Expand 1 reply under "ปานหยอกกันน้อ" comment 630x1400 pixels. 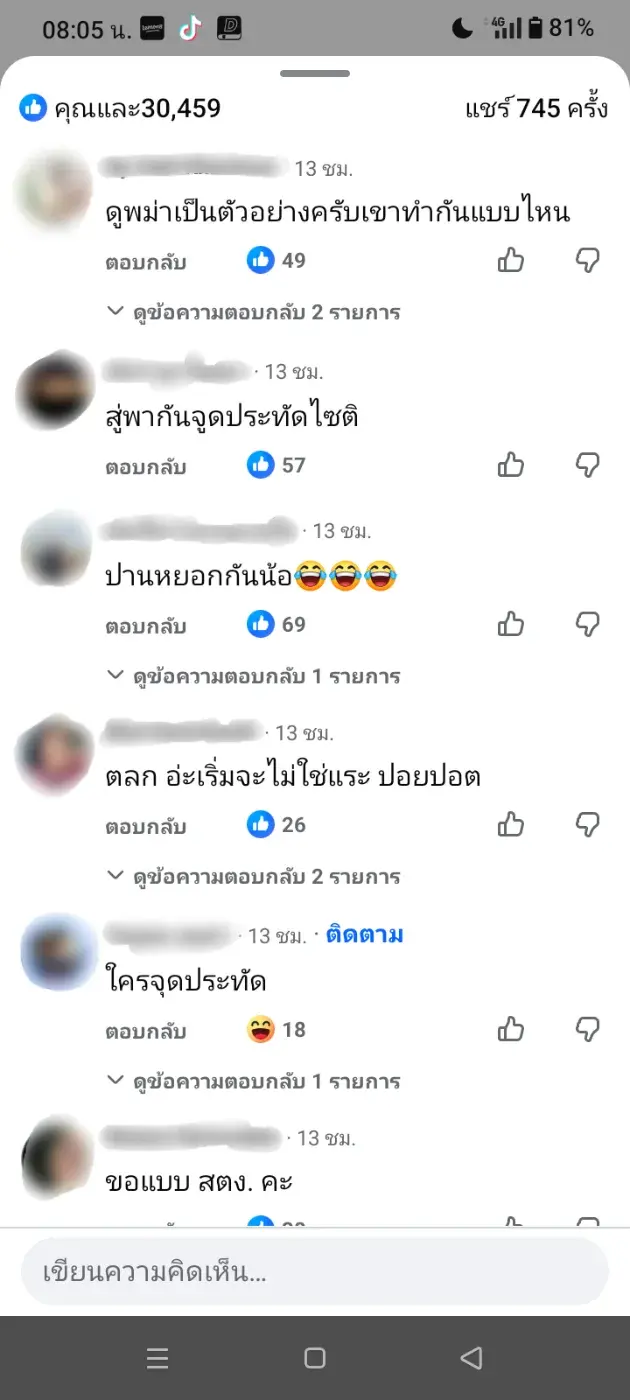point(253,676)
